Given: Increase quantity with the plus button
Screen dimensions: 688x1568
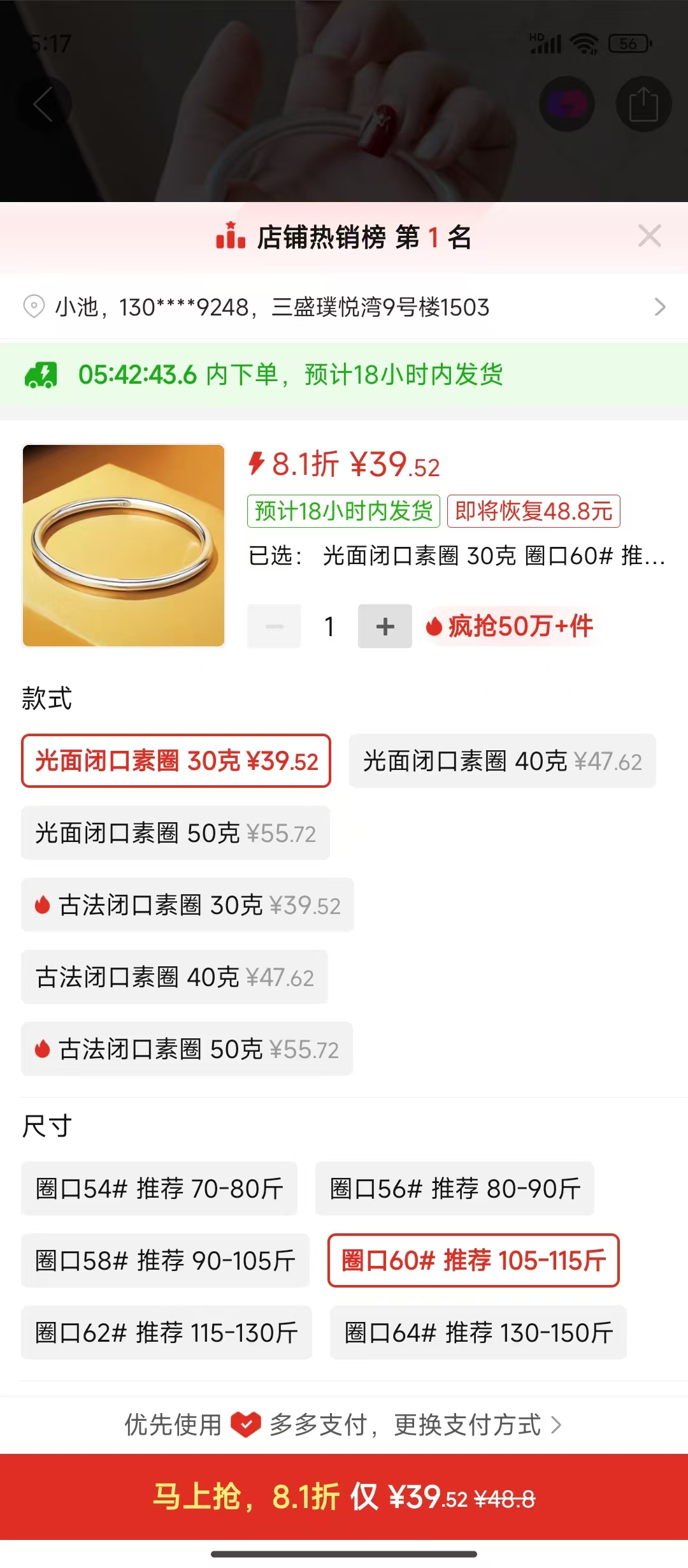Looking at the screenshot, I should click(x=385, y=627).
